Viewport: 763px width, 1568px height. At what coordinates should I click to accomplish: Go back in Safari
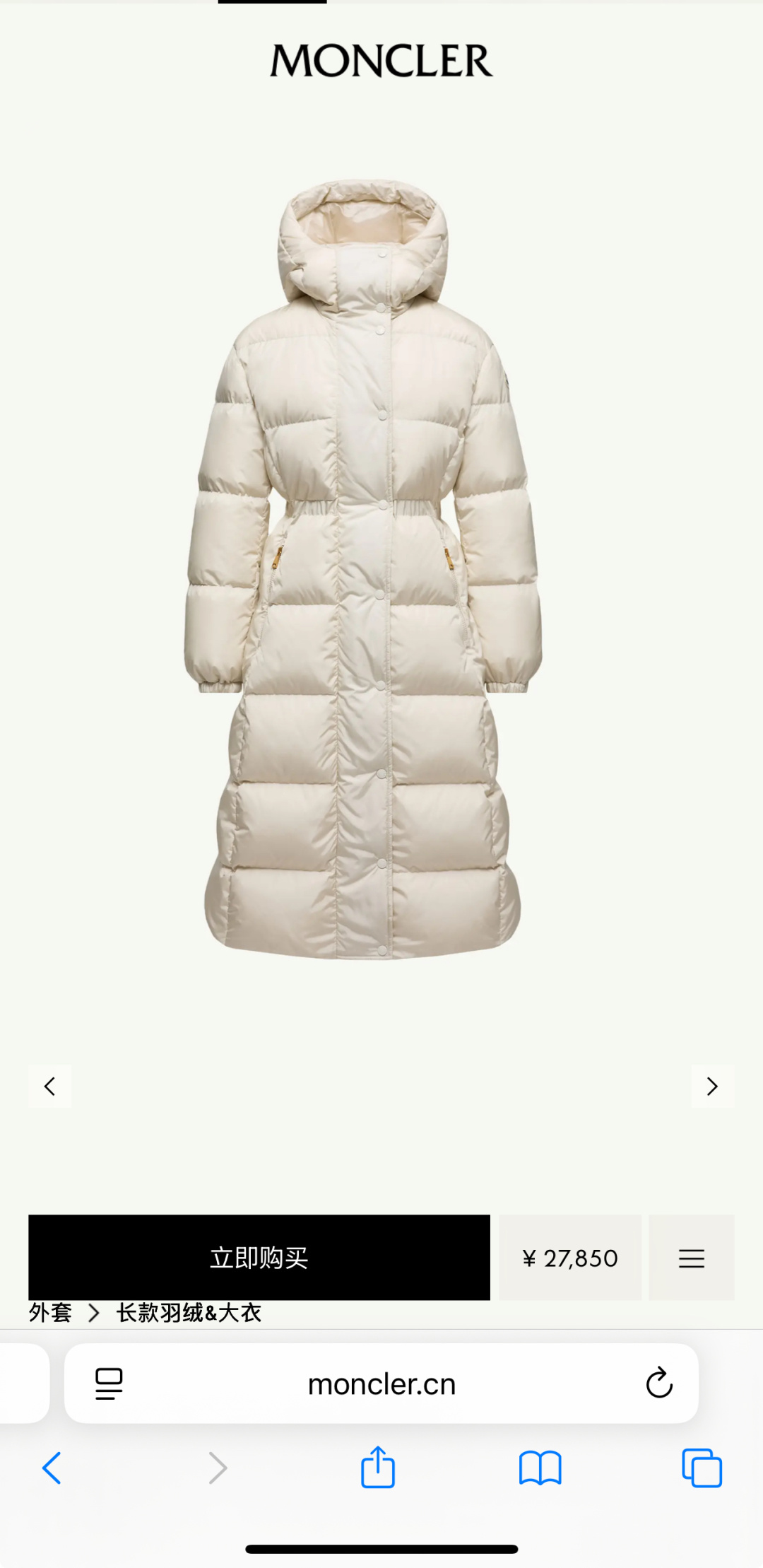tap(52, 1468)
